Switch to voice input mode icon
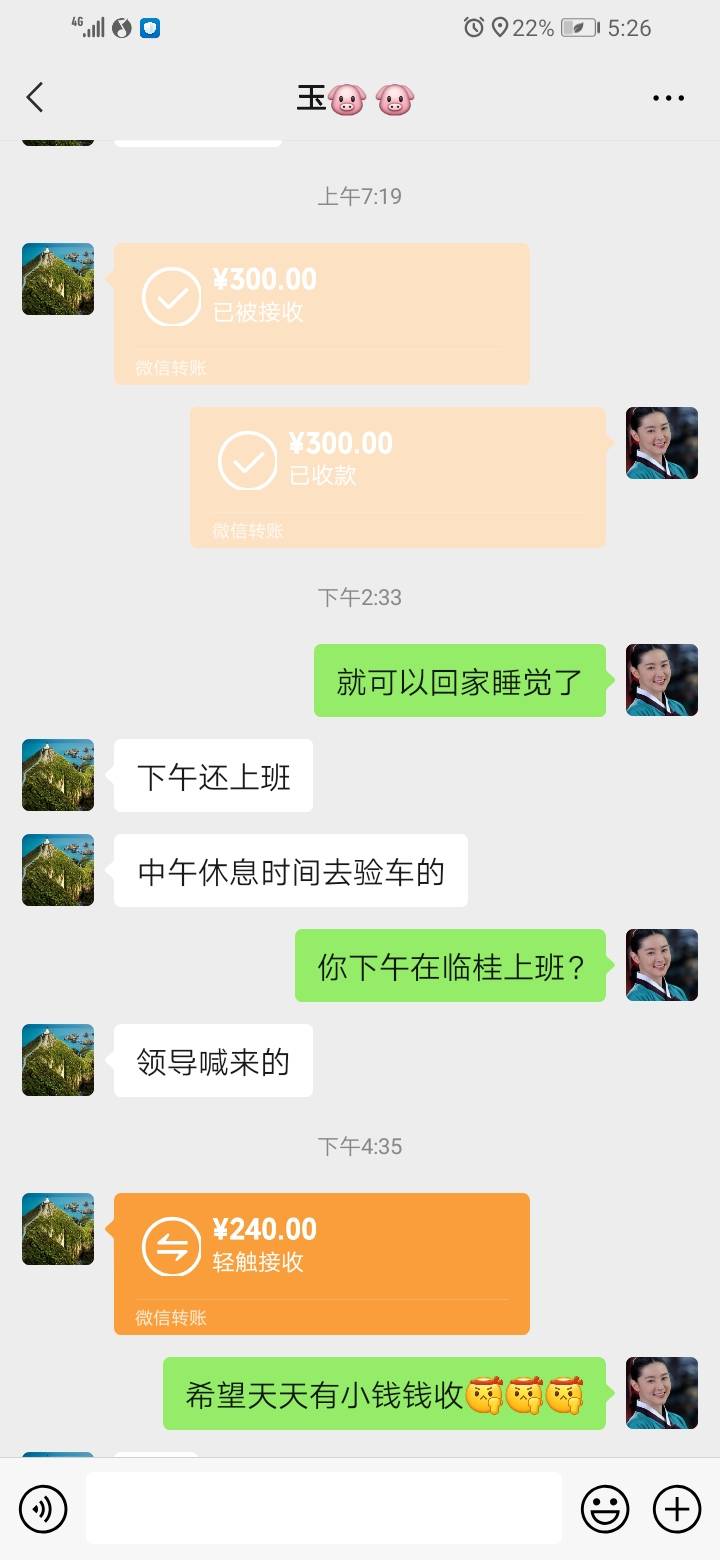The image size is (720, 1560). point(42,1508)
